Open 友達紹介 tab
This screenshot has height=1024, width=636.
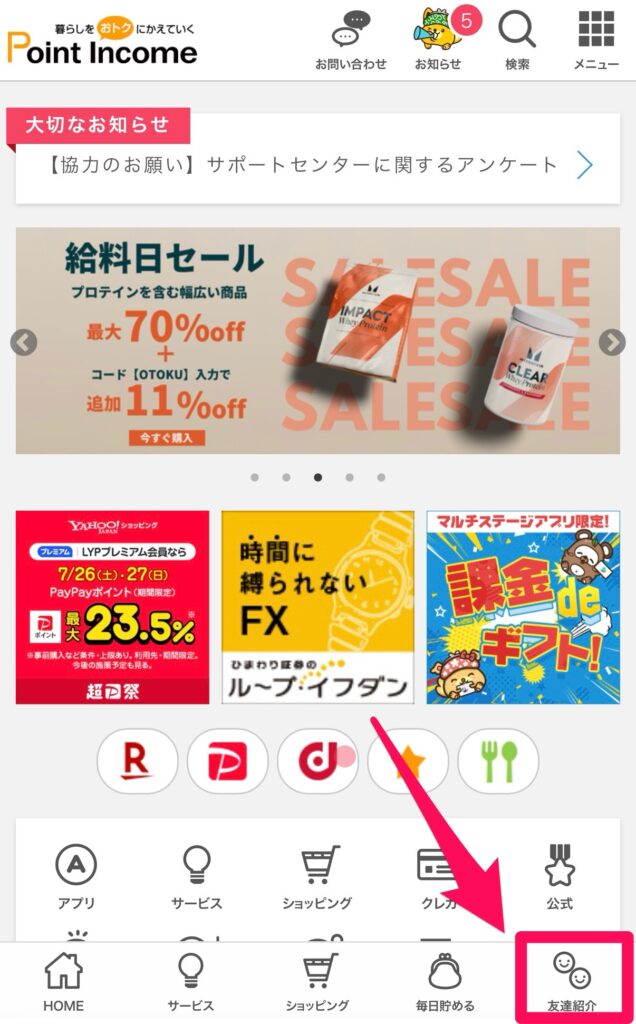[572, 982]
